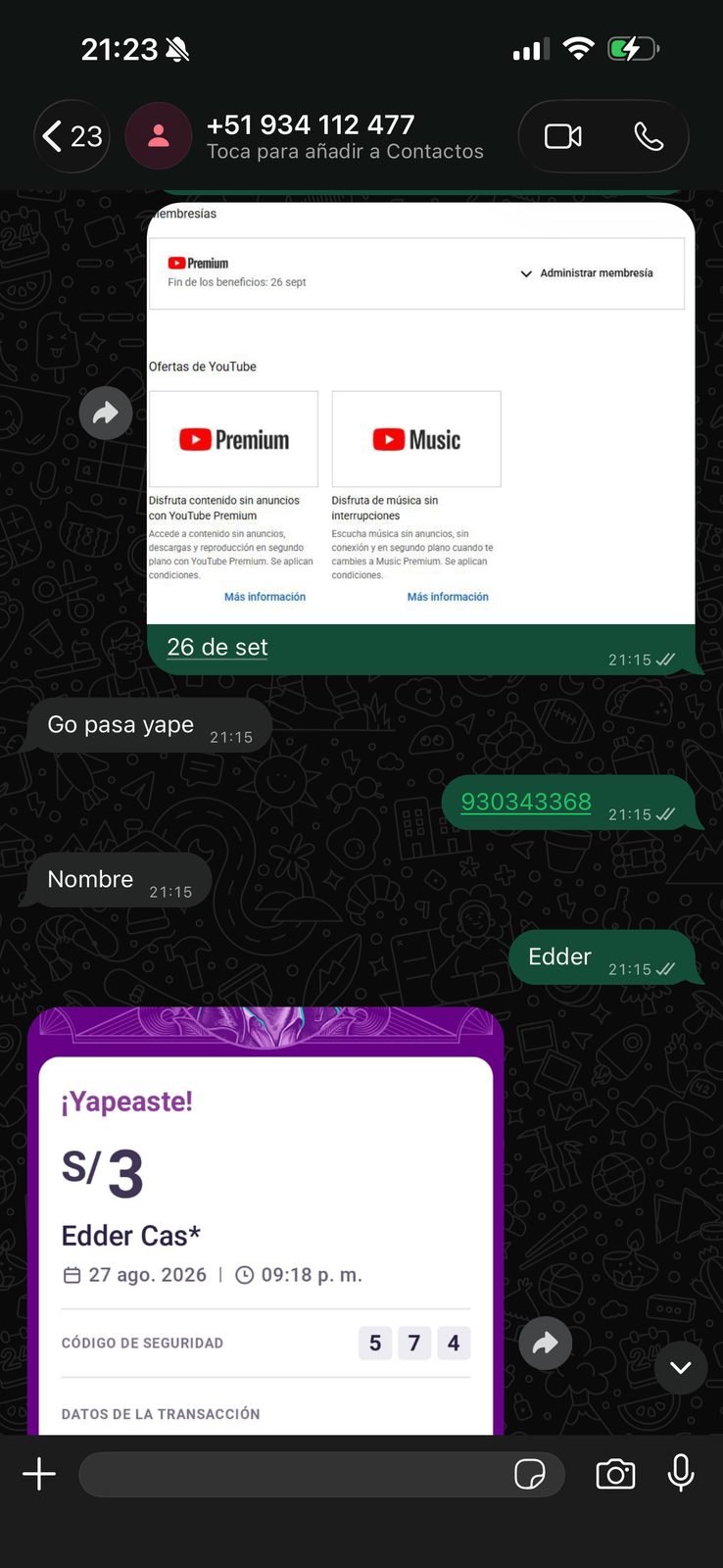Image resolution: width=723 pixels, height=1568 pixels.
Task: Go back to the chat list
Action: 72,136
